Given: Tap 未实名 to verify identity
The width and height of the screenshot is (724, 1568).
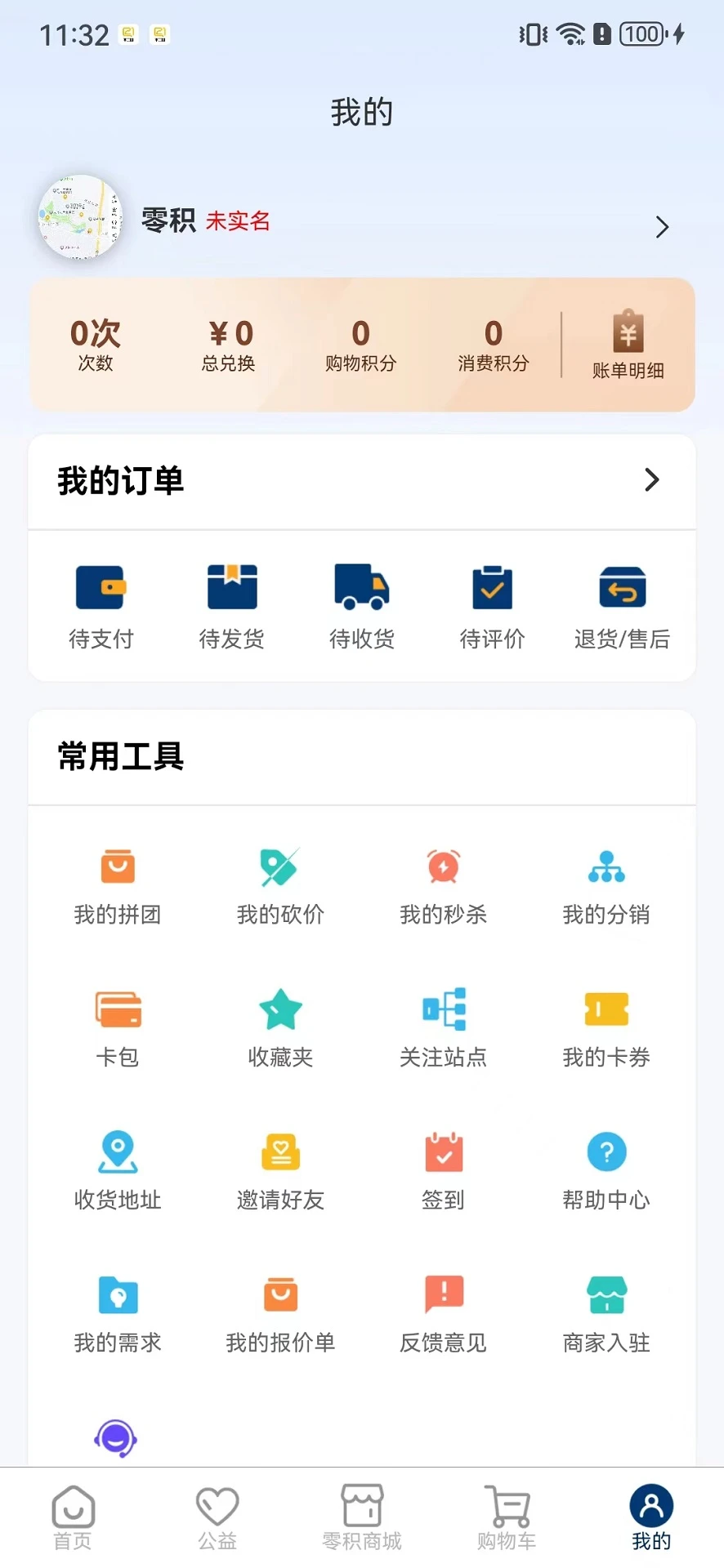Looking at the screenshot, I should [x=238, y=221].
